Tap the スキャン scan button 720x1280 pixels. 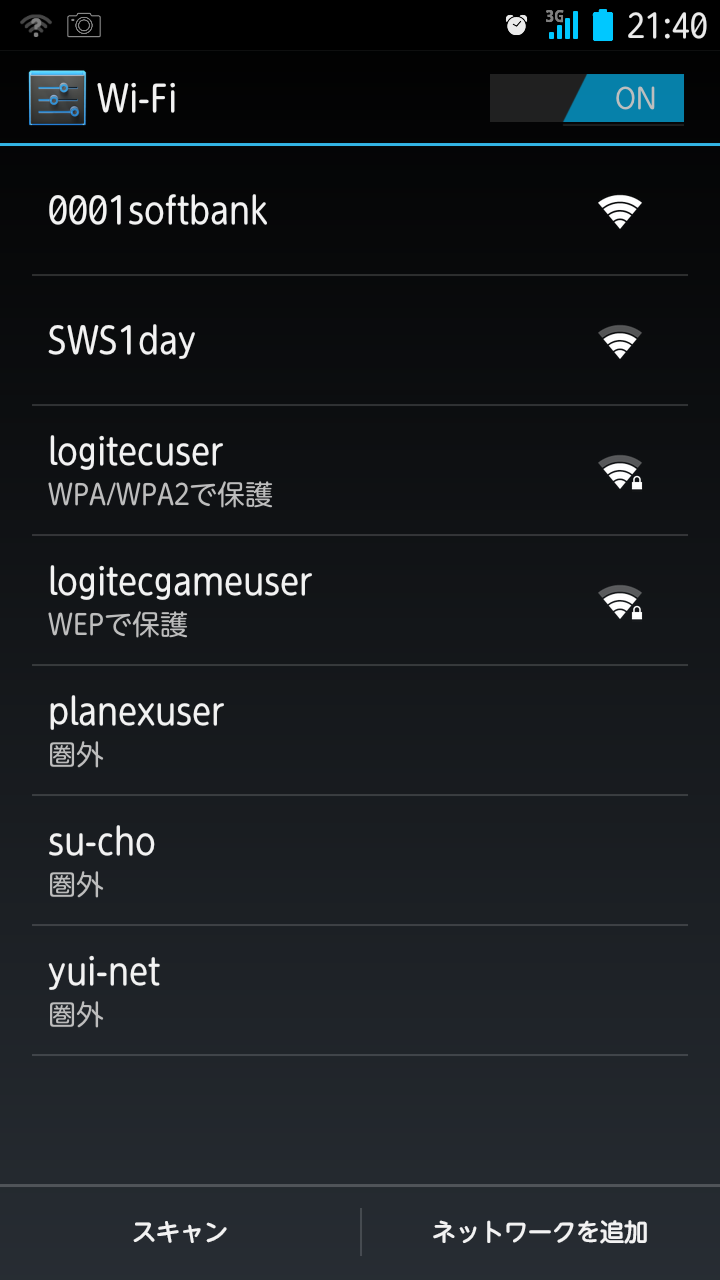180,1232
